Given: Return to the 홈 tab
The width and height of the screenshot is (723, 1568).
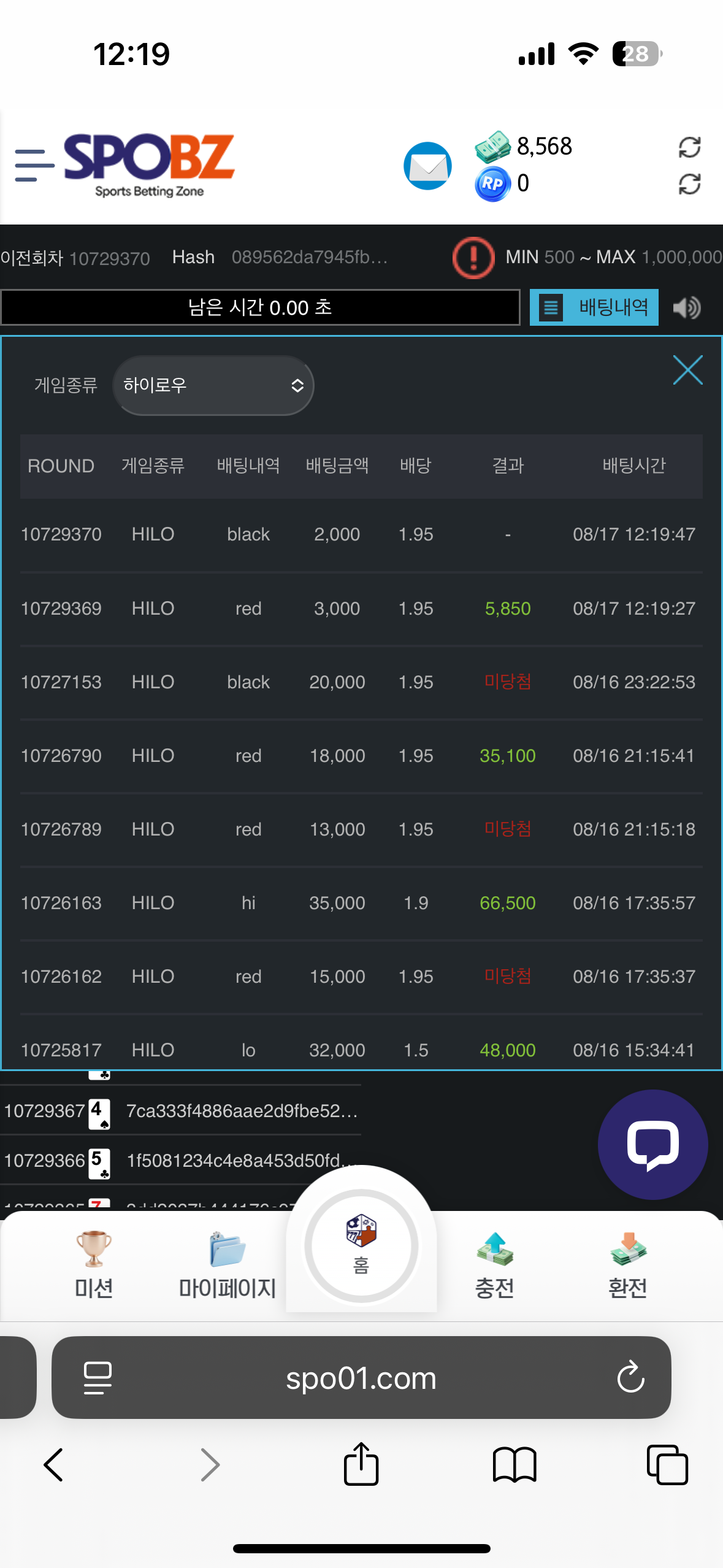Looking at the screenshot, I should 361,1245.
